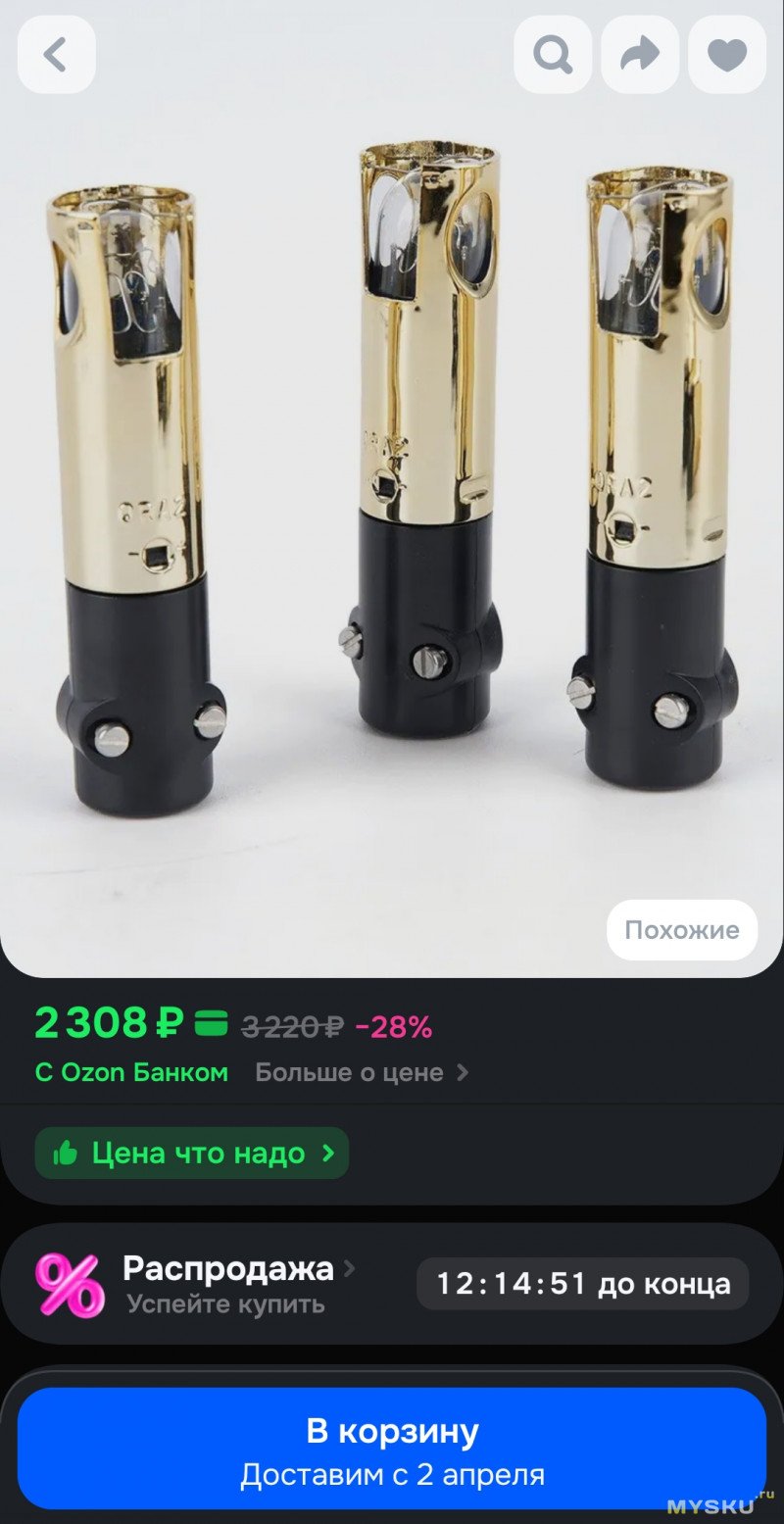The width and height of the screenshot is (784, 1524).
Task: Tap the Цена что надо chip
Action: 192,1153
